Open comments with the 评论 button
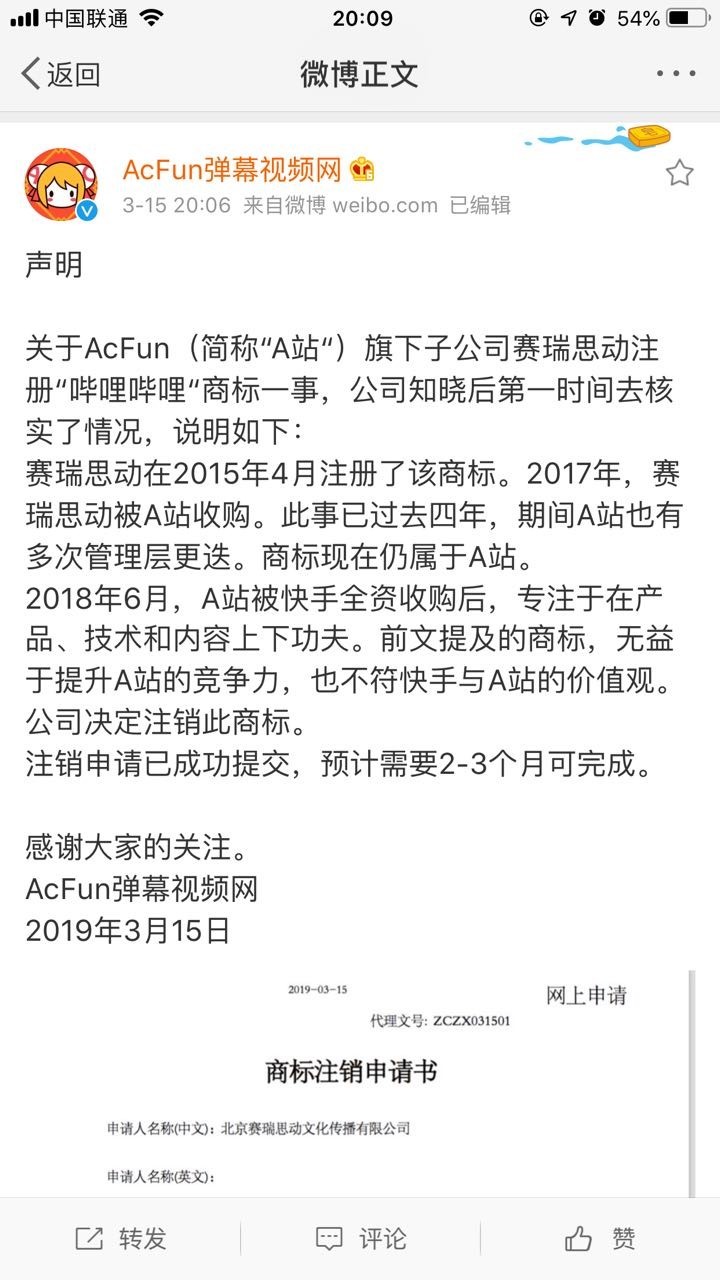Image resolution: width=720 pixels, height=1280 pixels. coord(360,1239)
